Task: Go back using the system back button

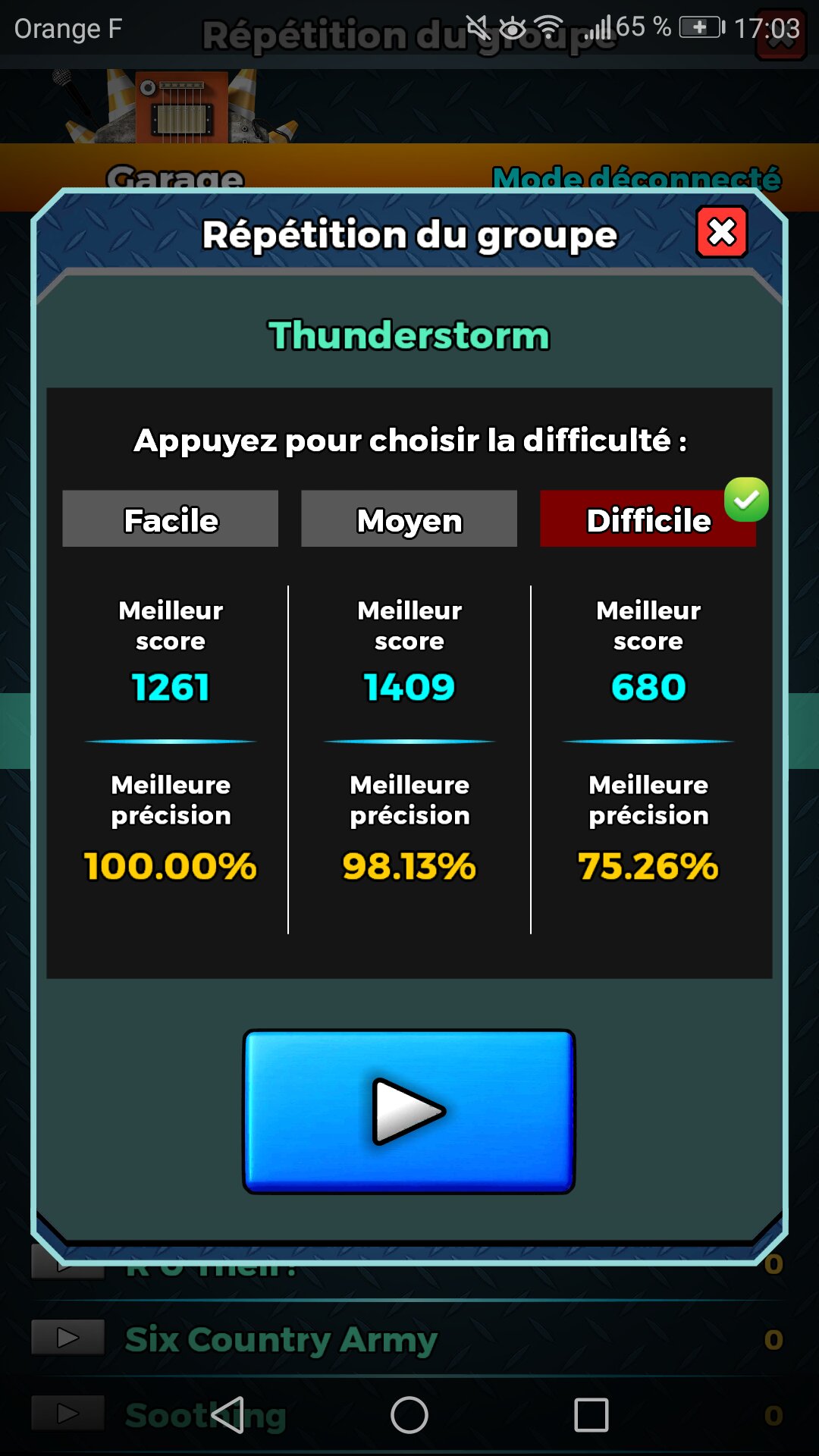Action: (x=227, y=1415)
